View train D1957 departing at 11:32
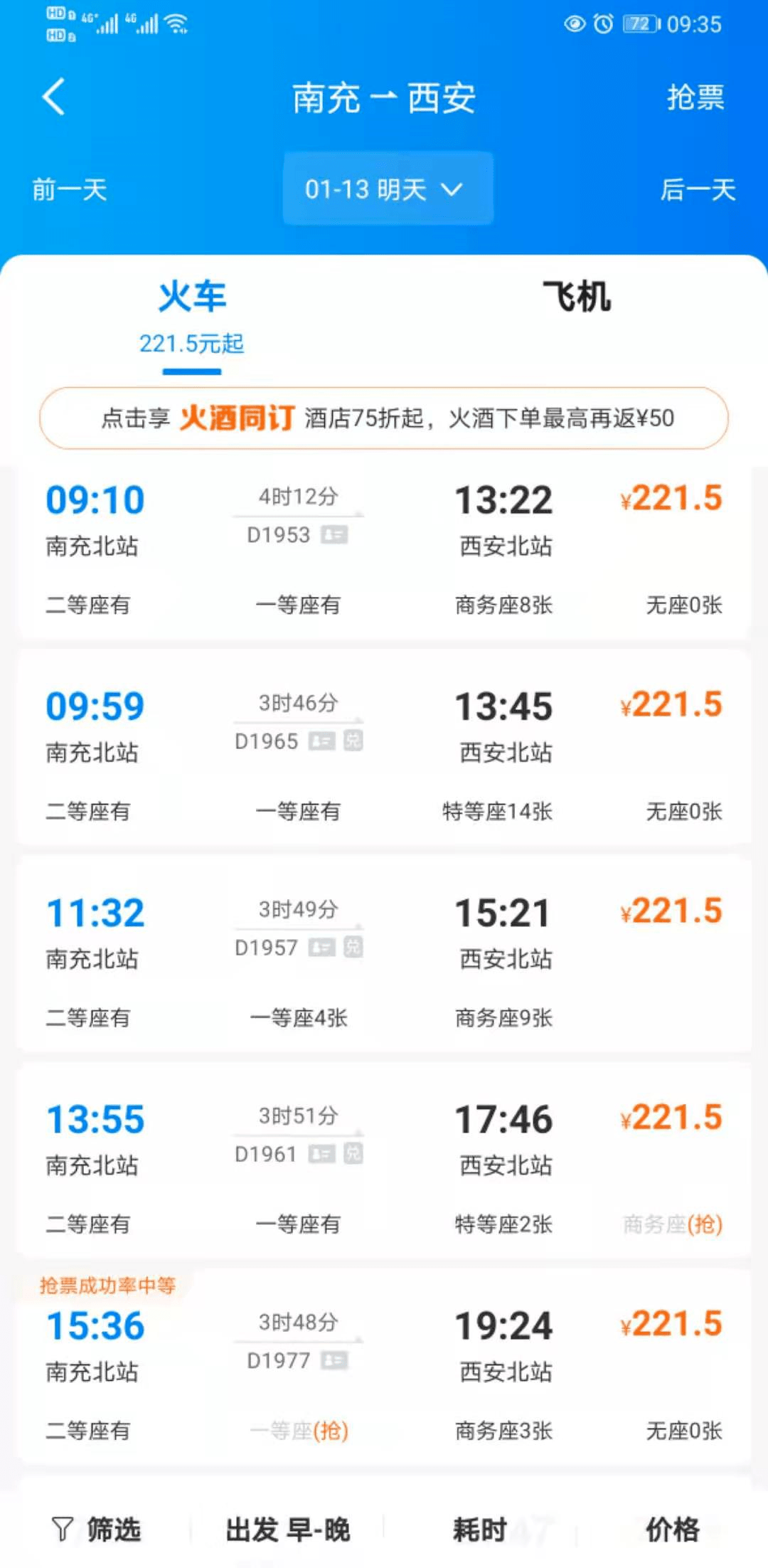The height and width of the screenshot is (1568, 768). pos(384,953)
